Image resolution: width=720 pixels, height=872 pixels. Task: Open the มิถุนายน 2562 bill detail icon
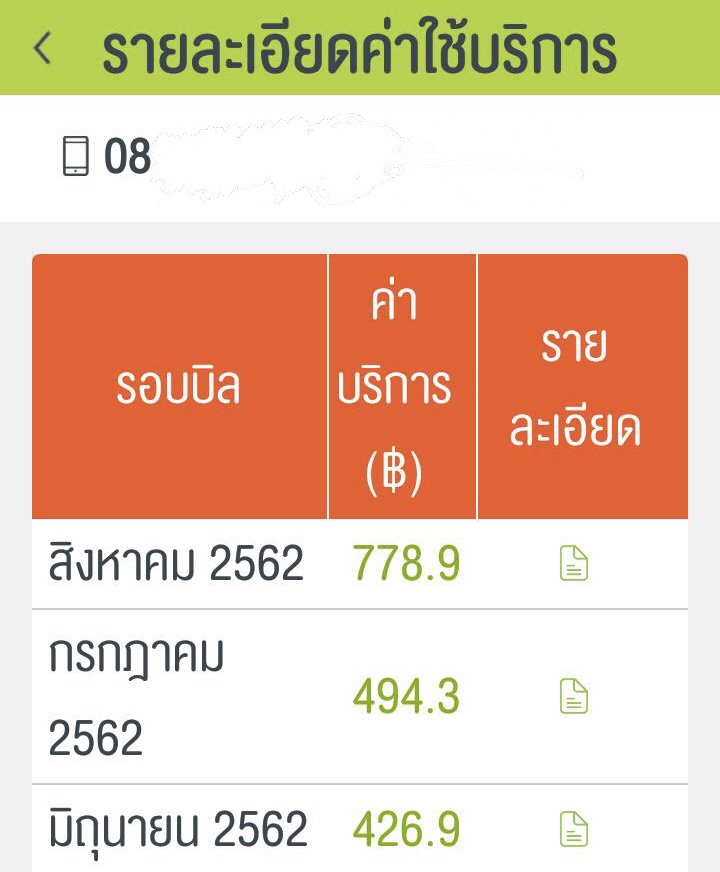pos(573,829)
